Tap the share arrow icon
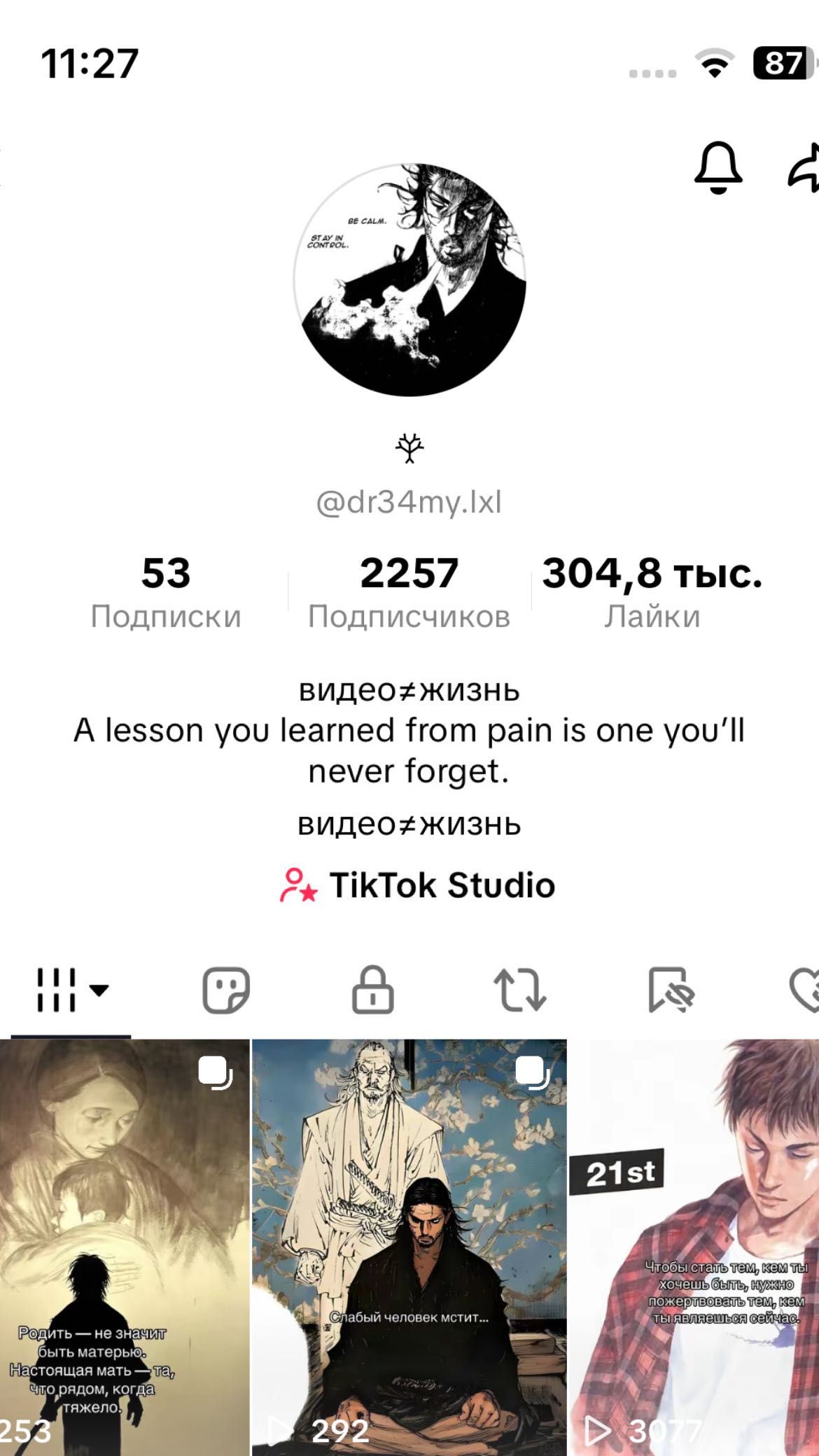 [805, 167]
